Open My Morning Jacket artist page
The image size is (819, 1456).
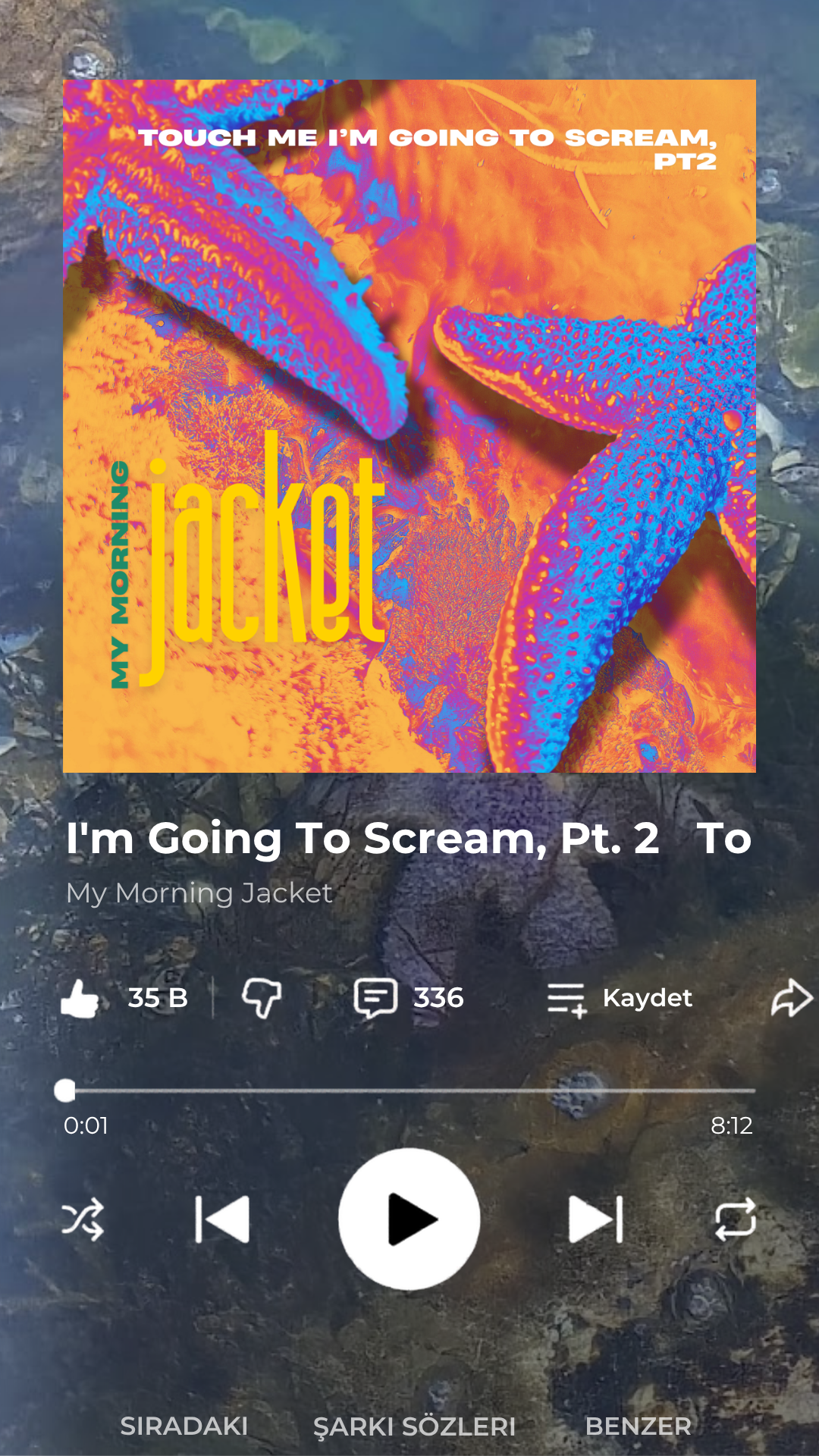click(x=199, y=893)
